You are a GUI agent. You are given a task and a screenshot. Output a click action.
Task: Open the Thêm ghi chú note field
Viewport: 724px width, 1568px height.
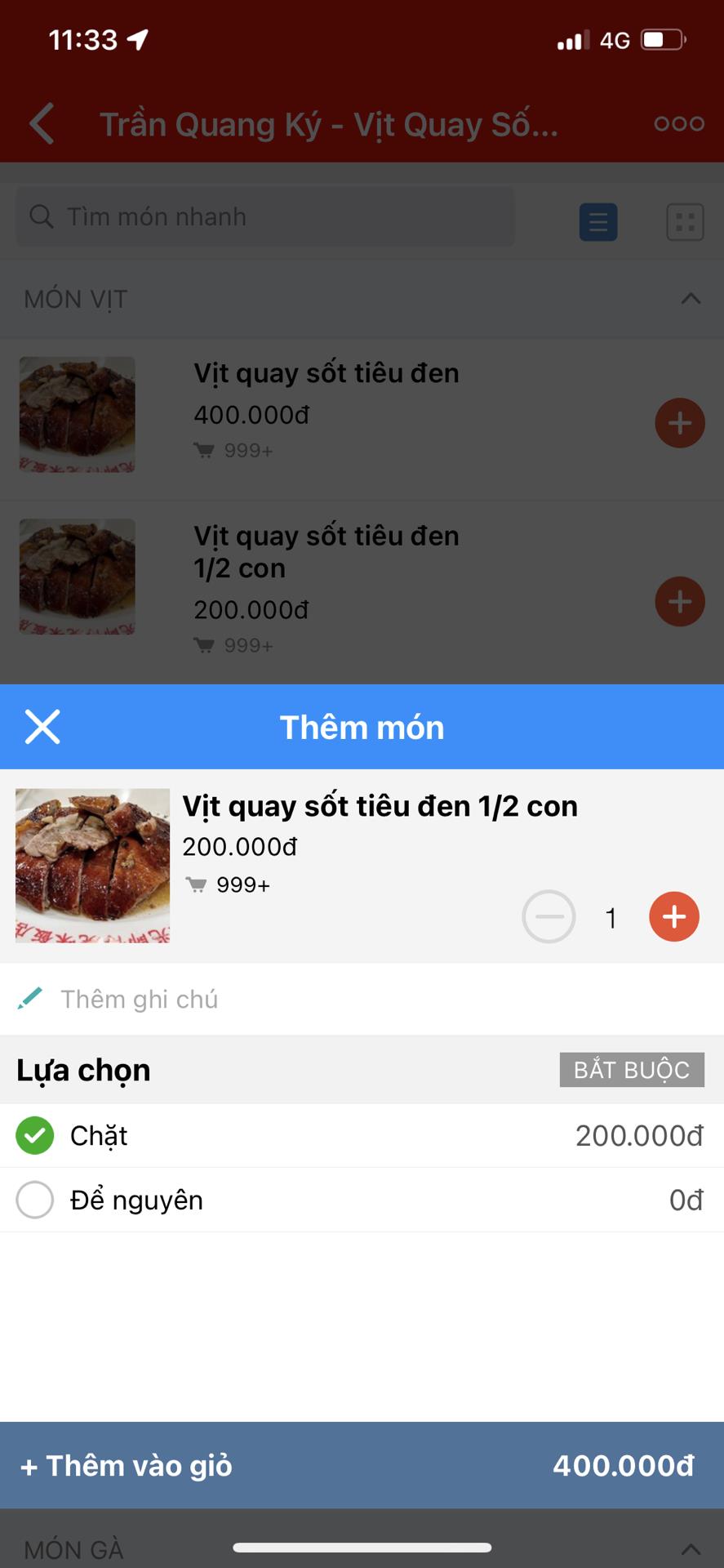(139, 1000)
